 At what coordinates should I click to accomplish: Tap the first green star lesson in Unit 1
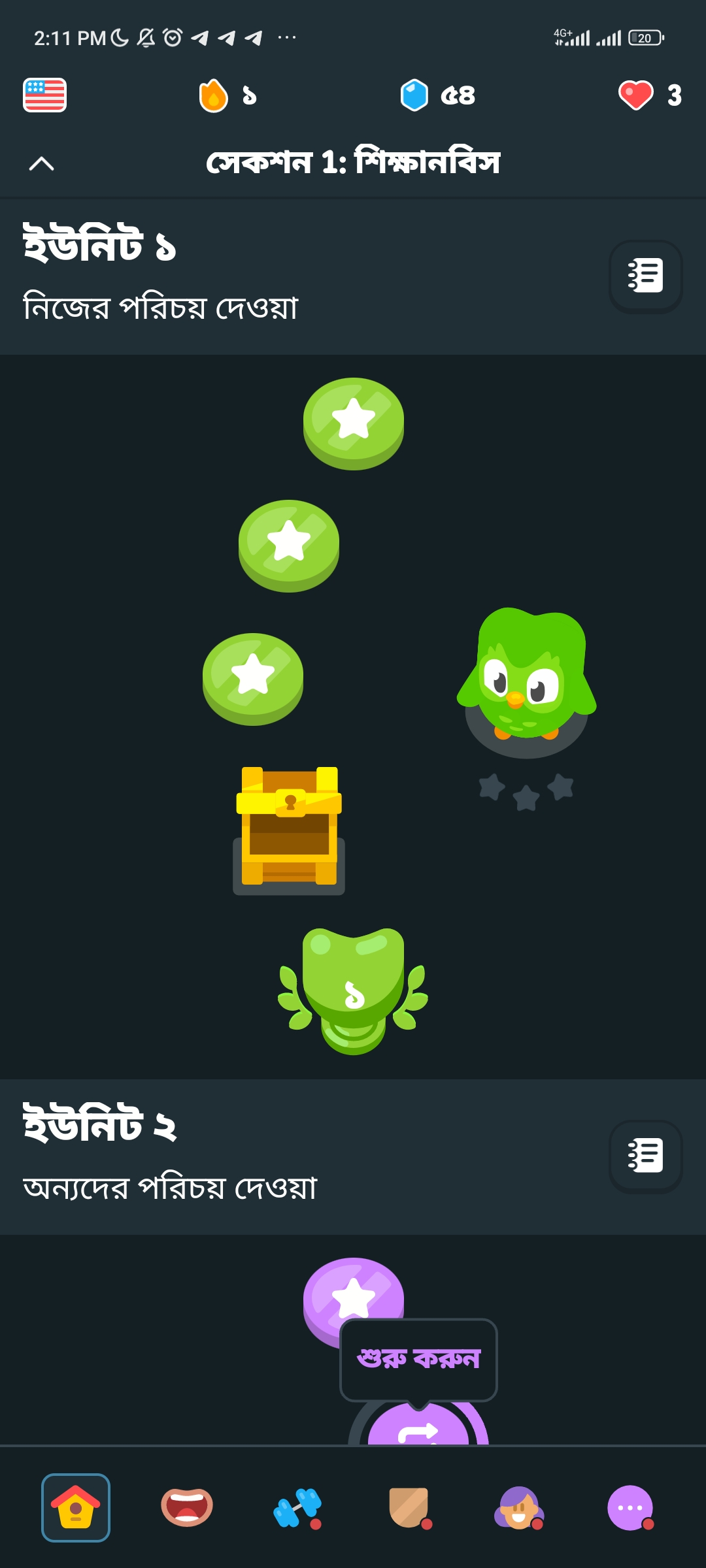pyautogui.click(x=354, y=423)
